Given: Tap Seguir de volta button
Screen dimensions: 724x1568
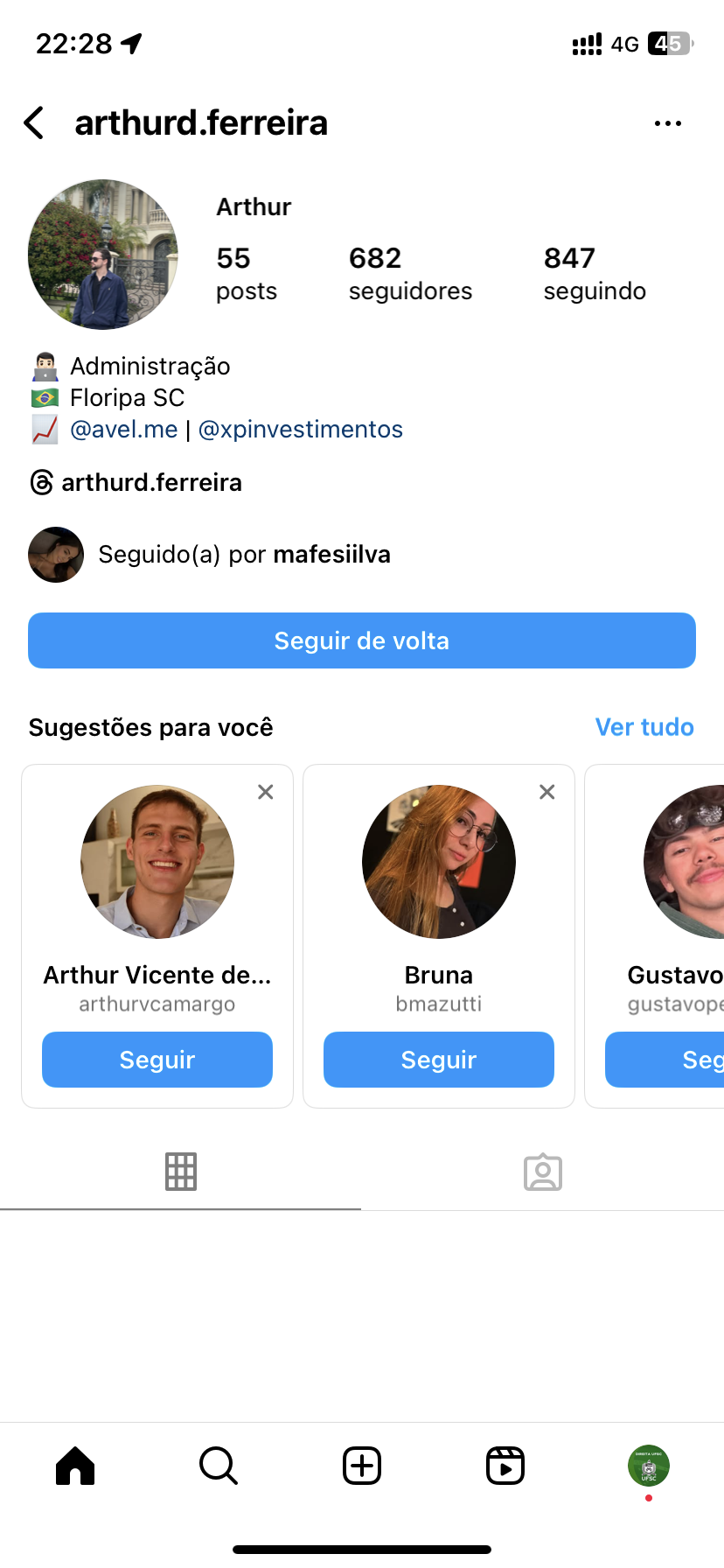Looking at the screenshot, I should [x=362, y=640].
